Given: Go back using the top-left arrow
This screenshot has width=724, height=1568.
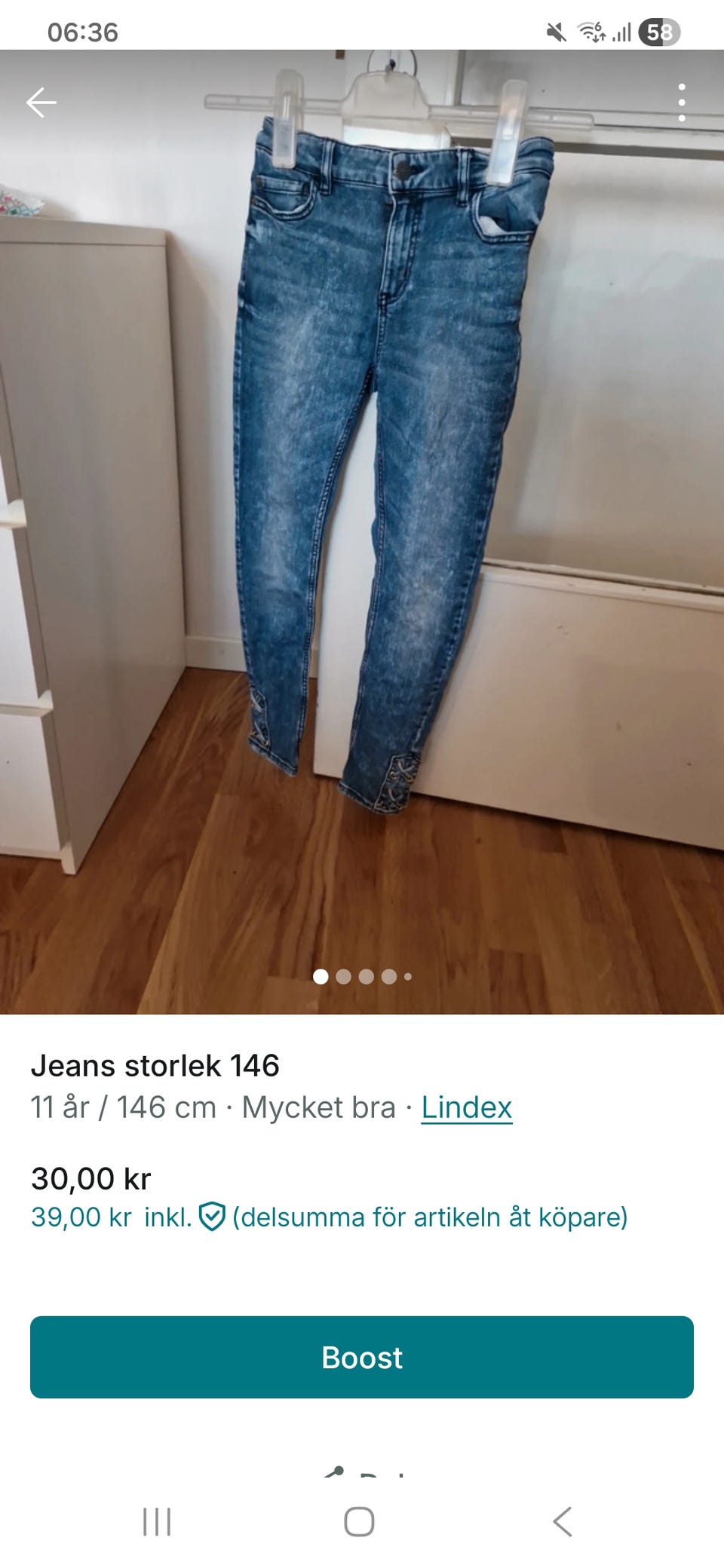Looking at the screenshot, I should point(41,103).
